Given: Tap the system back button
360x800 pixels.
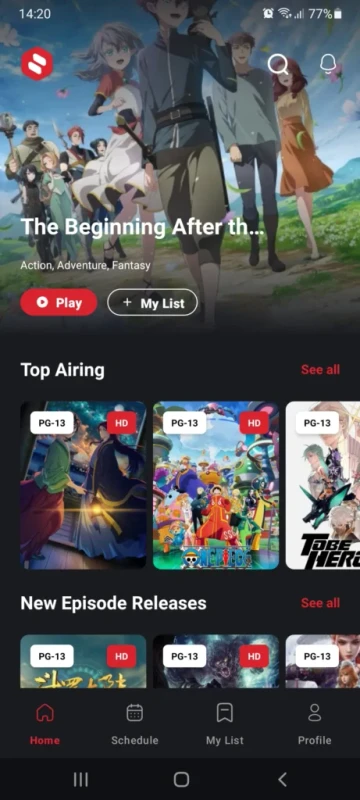Looking at the screenshot, I should point(282,779).
